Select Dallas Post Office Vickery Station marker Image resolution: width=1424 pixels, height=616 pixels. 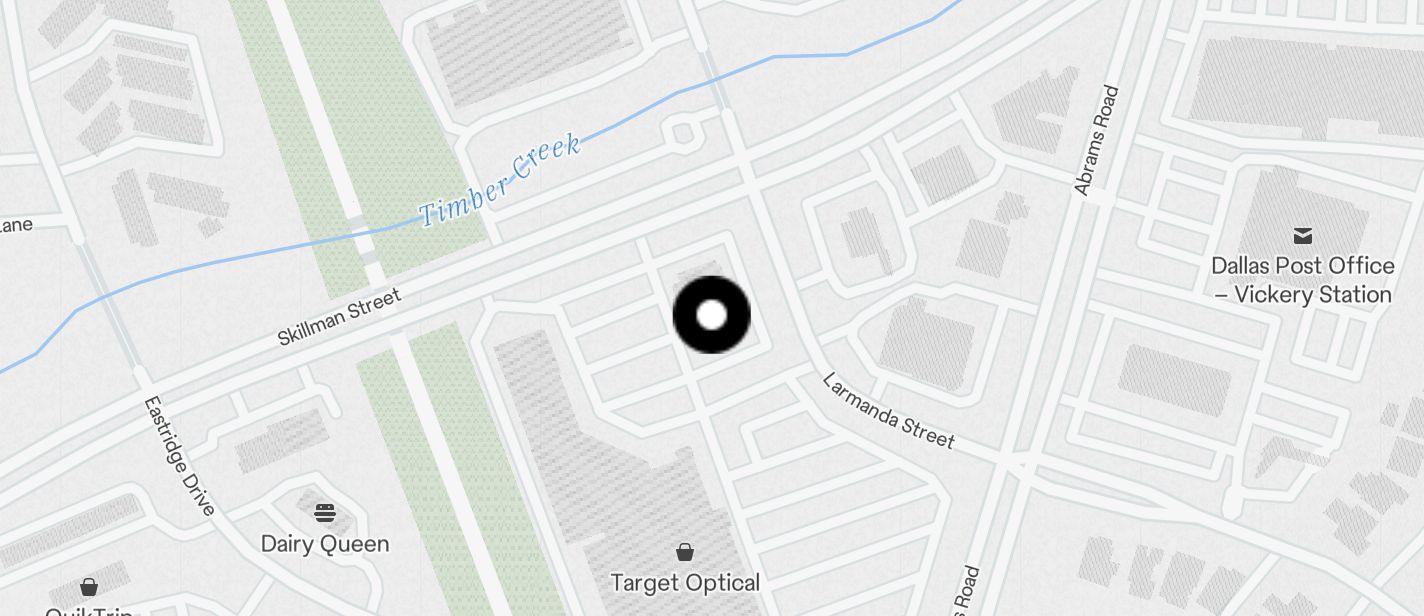pos(1302,236)
